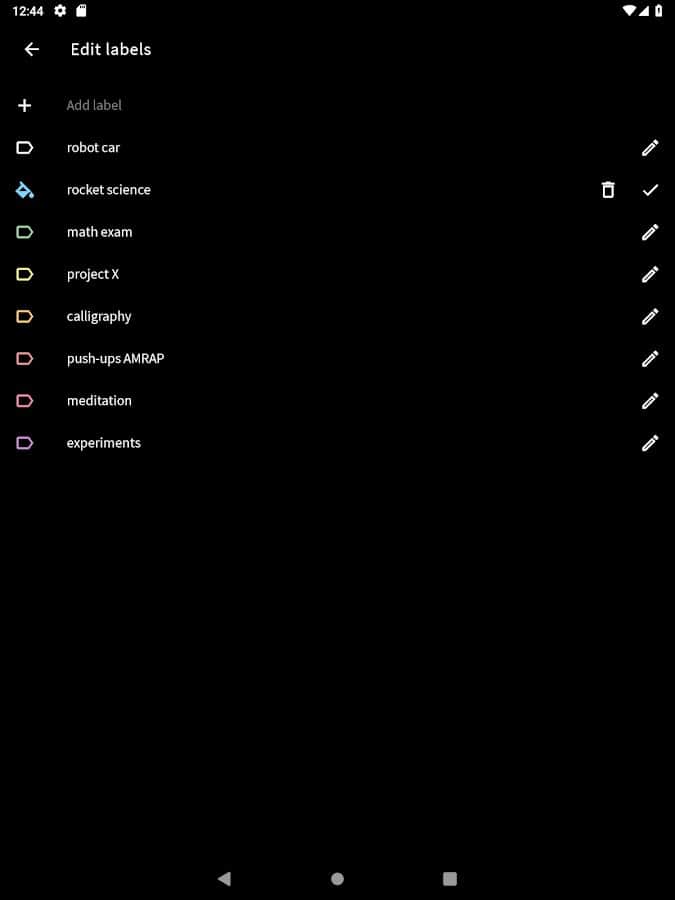Edit the experiments label
The width and height of the screenshot is (675, 900).
pos(650,443)
